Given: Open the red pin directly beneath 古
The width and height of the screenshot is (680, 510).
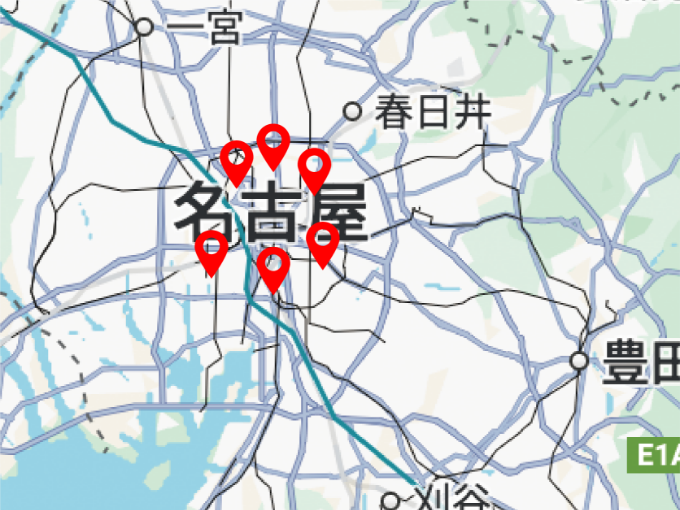Looking at the screenshot, I should 274,267.
